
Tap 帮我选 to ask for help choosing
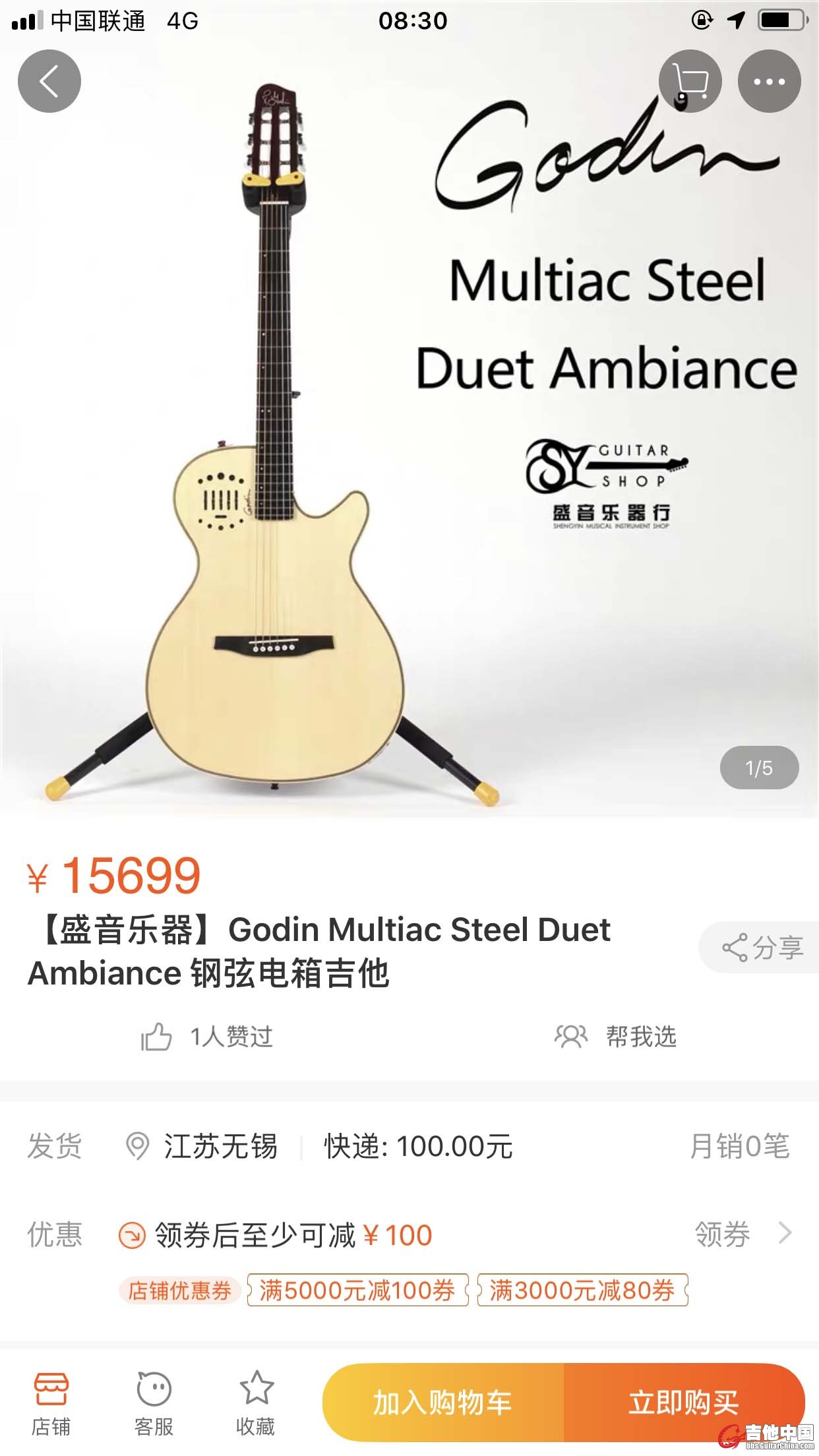pyautogui.click(x=617, y=1037)
